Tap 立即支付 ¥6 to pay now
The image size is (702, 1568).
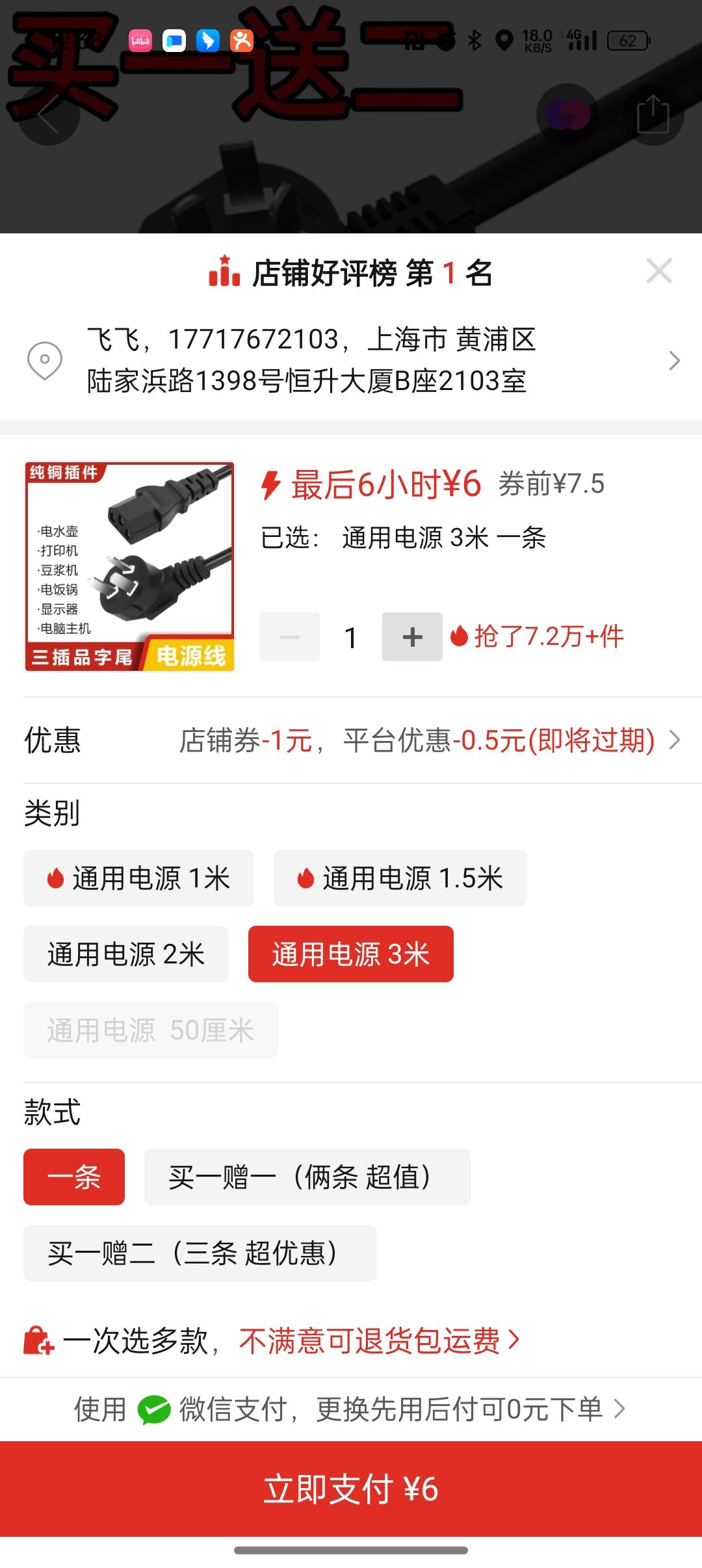coord(351,1489)
